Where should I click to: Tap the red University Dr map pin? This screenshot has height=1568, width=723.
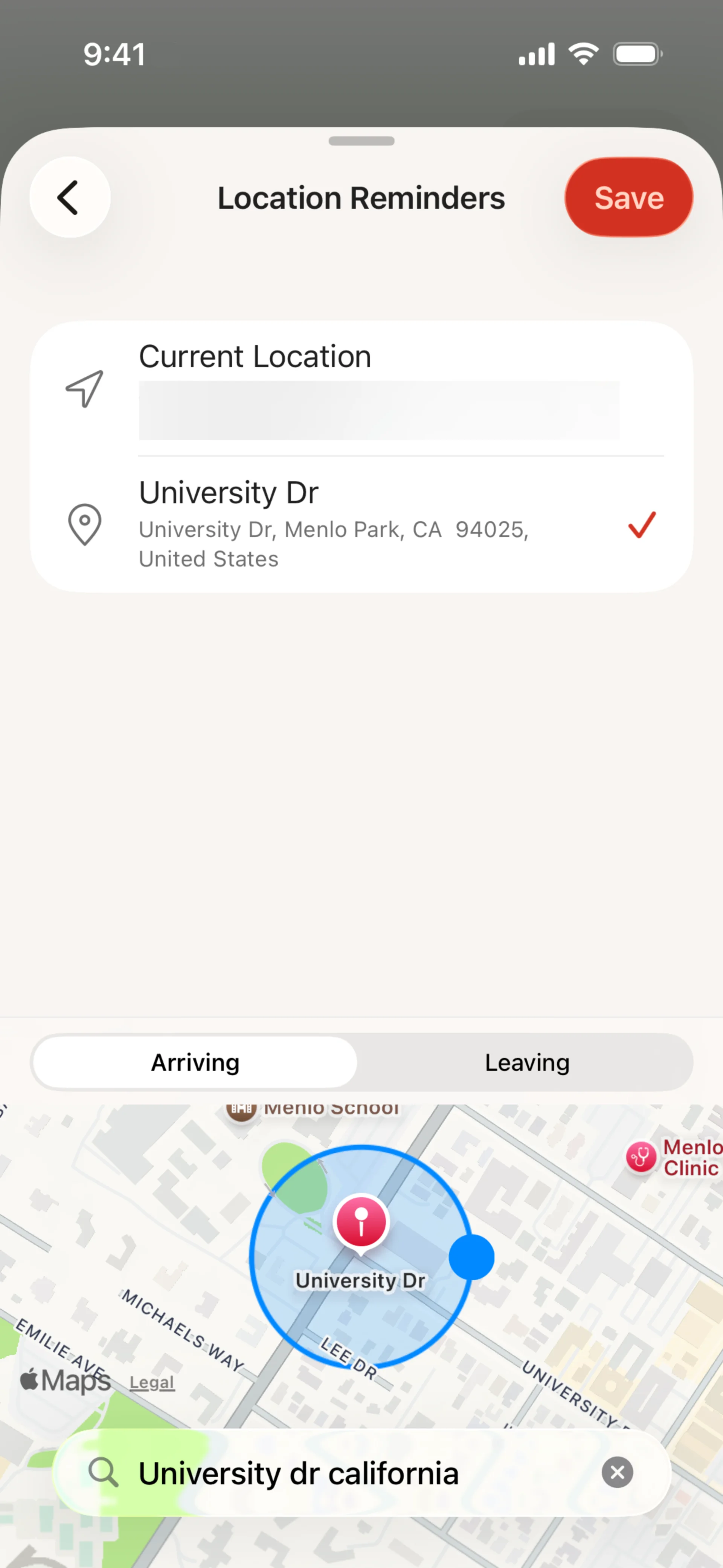[361, 1222]
